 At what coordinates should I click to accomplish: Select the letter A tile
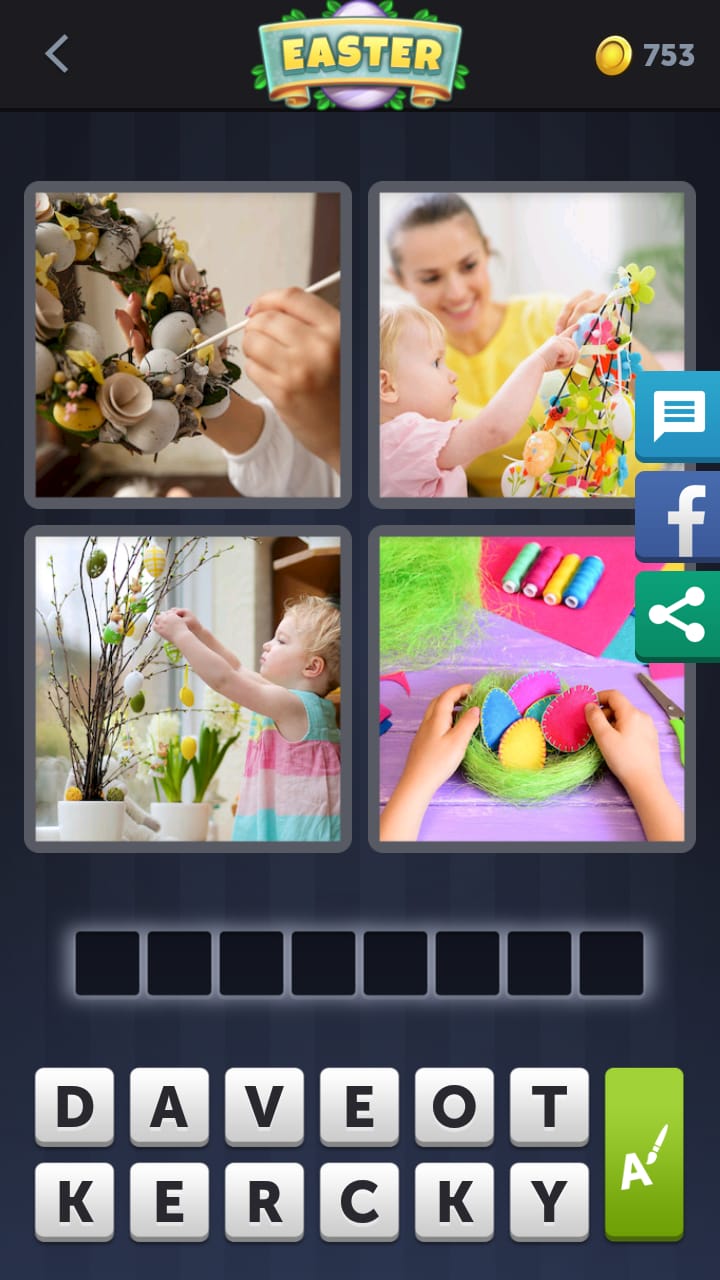coord(169,1107)
